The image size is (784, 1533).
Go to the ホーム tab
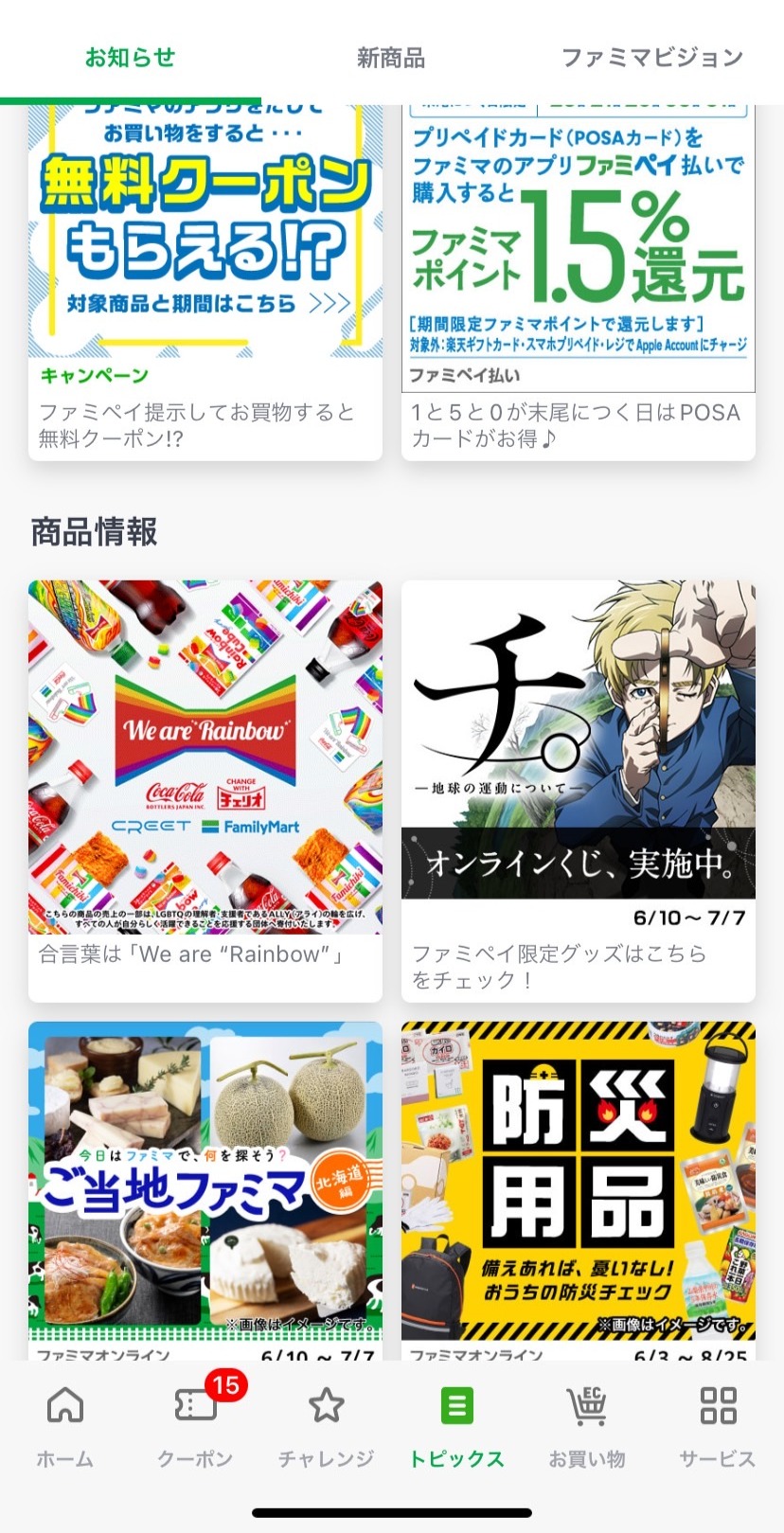click(65, 1425)
